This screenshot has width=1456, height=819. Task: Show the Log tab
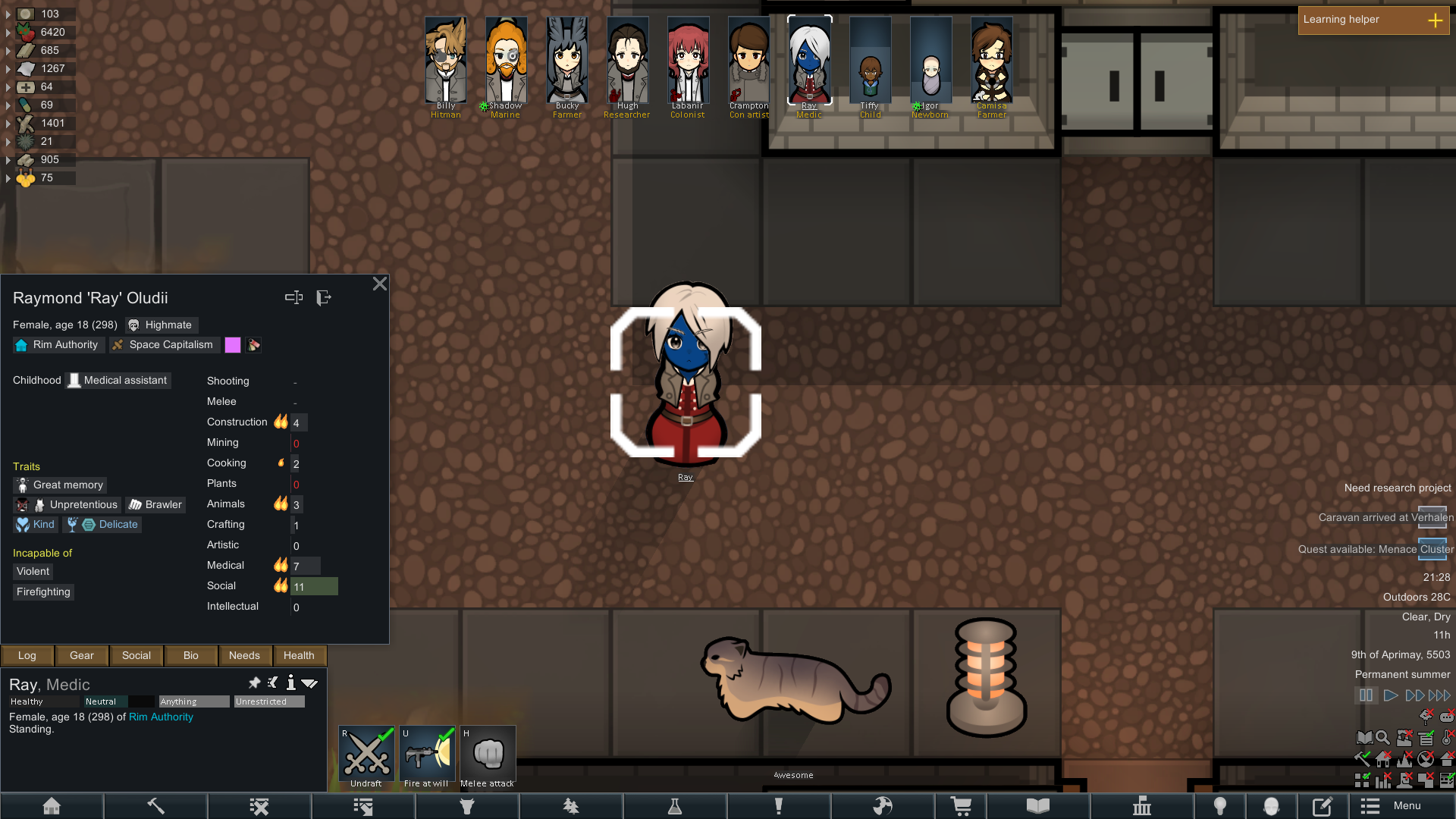coord(27,655)
